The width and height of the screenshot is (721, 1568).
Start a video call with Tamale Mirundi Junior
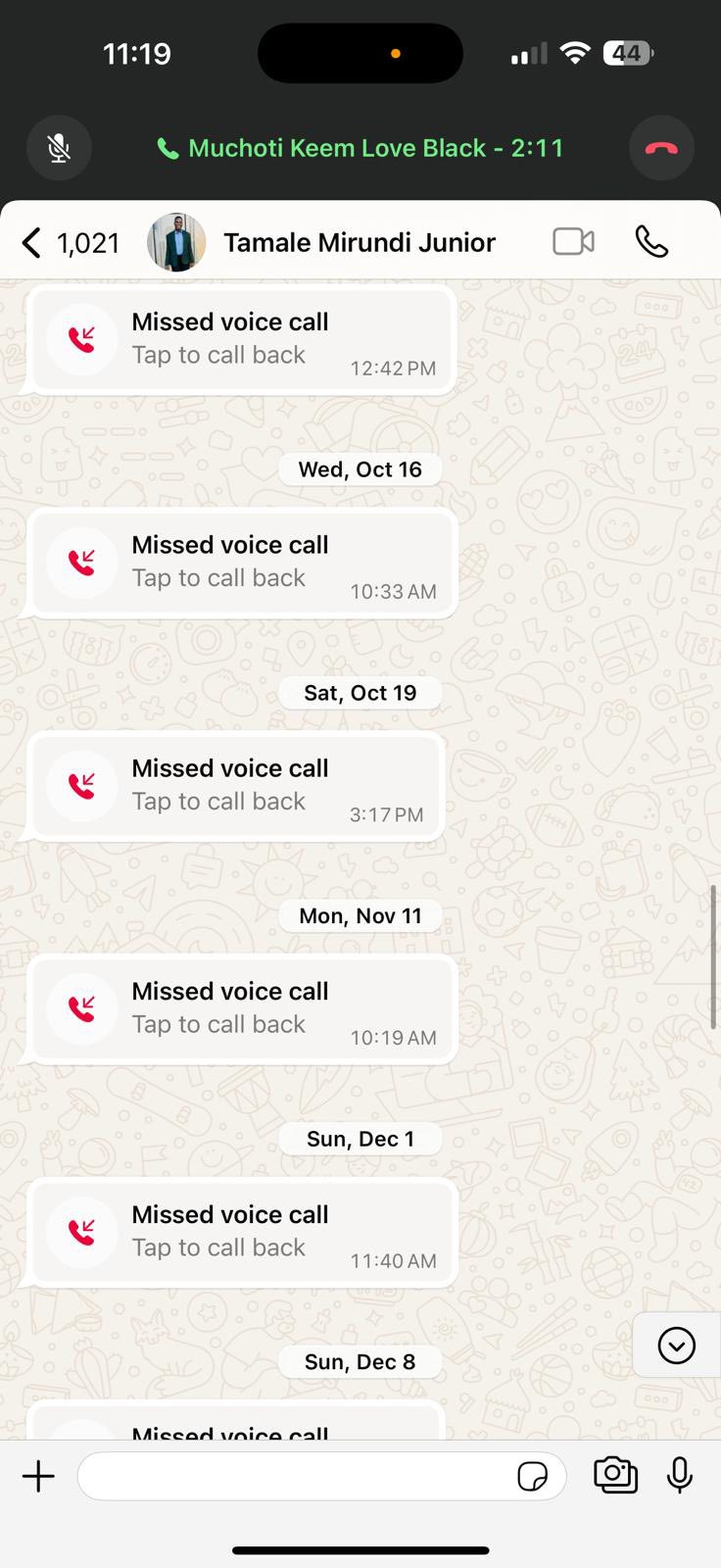pyautogui.click(x=573, y=241)
